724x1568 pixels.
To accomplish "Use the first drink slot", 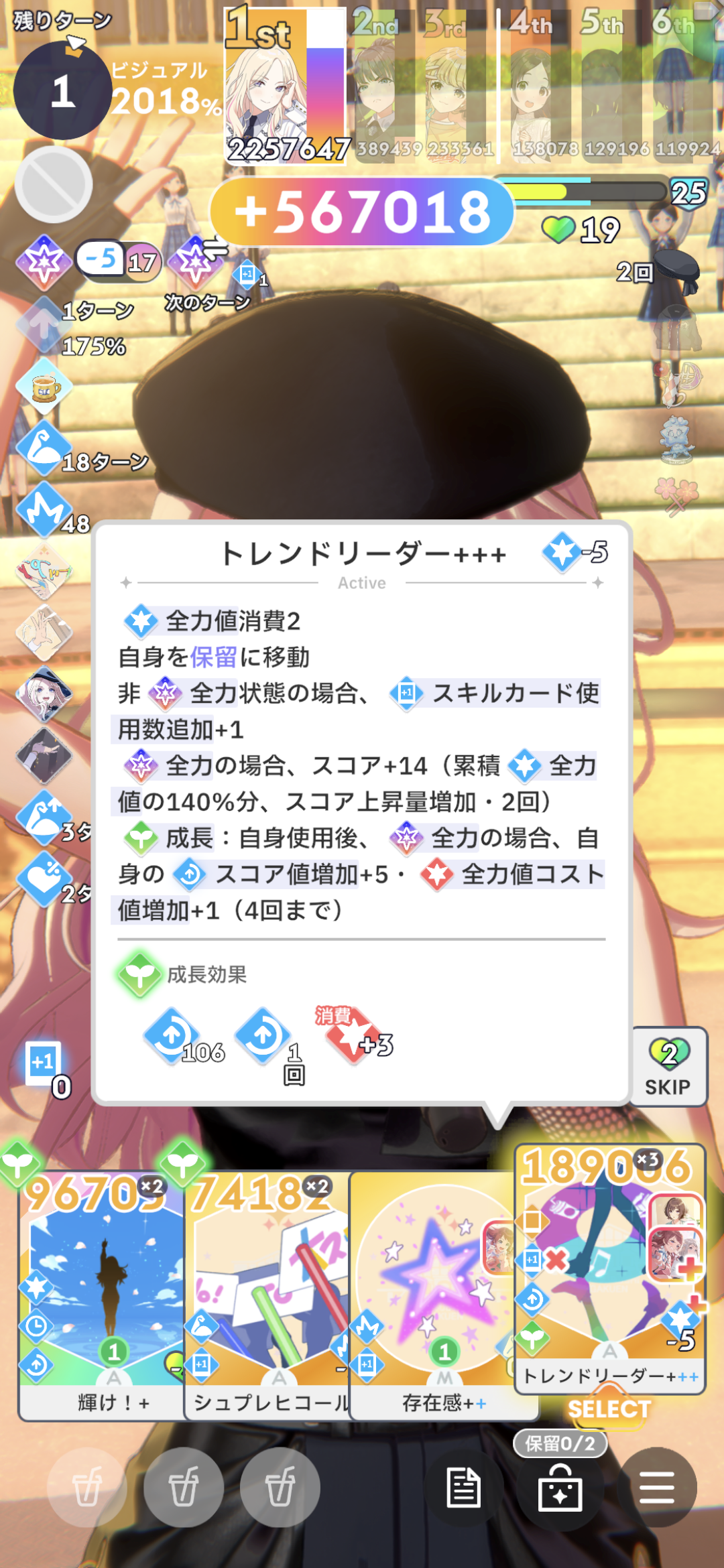I will (x=87, y=1488).
